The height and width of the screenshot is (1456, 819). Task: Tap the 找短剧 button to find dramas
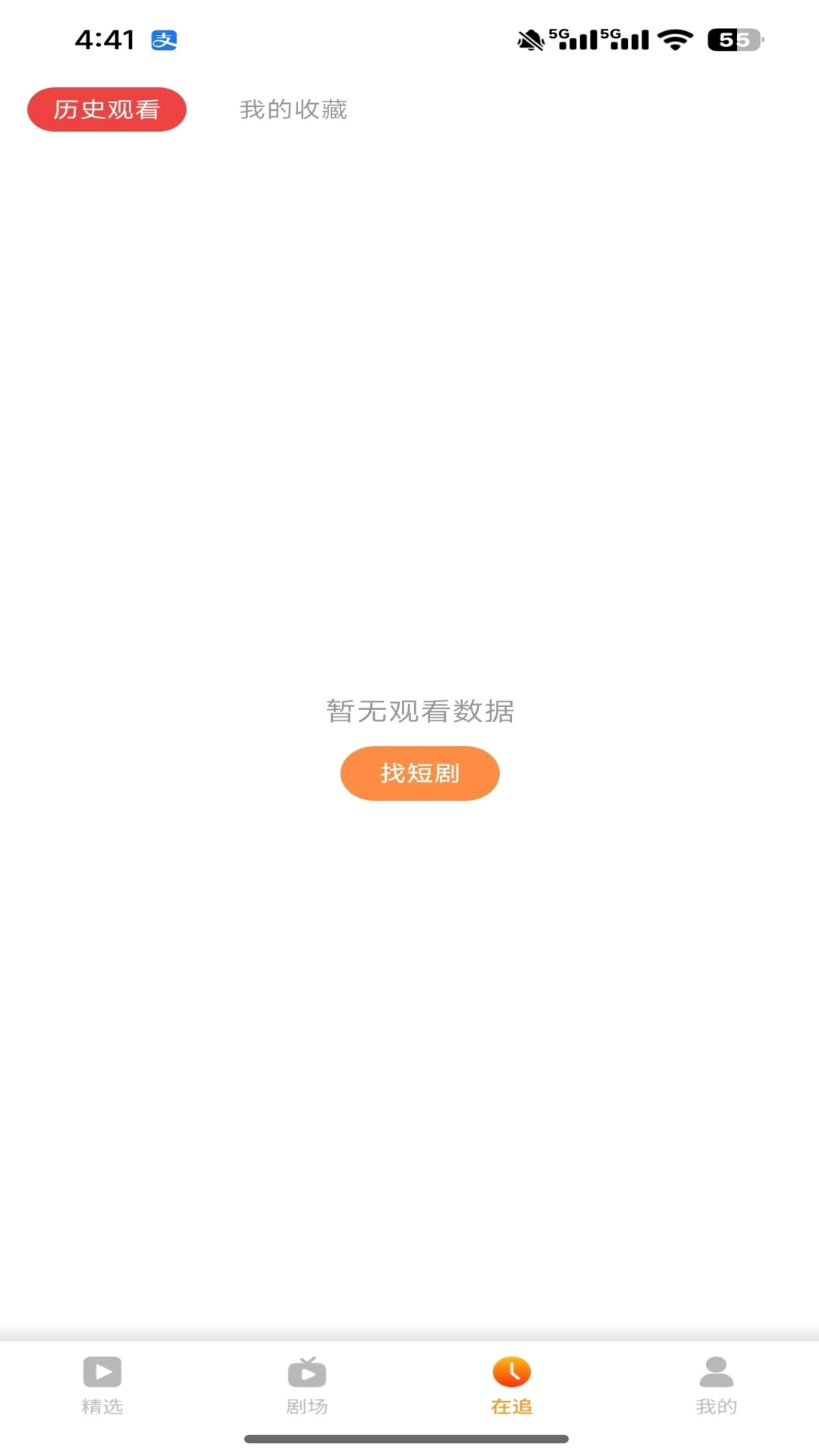(x=419, y=773)
